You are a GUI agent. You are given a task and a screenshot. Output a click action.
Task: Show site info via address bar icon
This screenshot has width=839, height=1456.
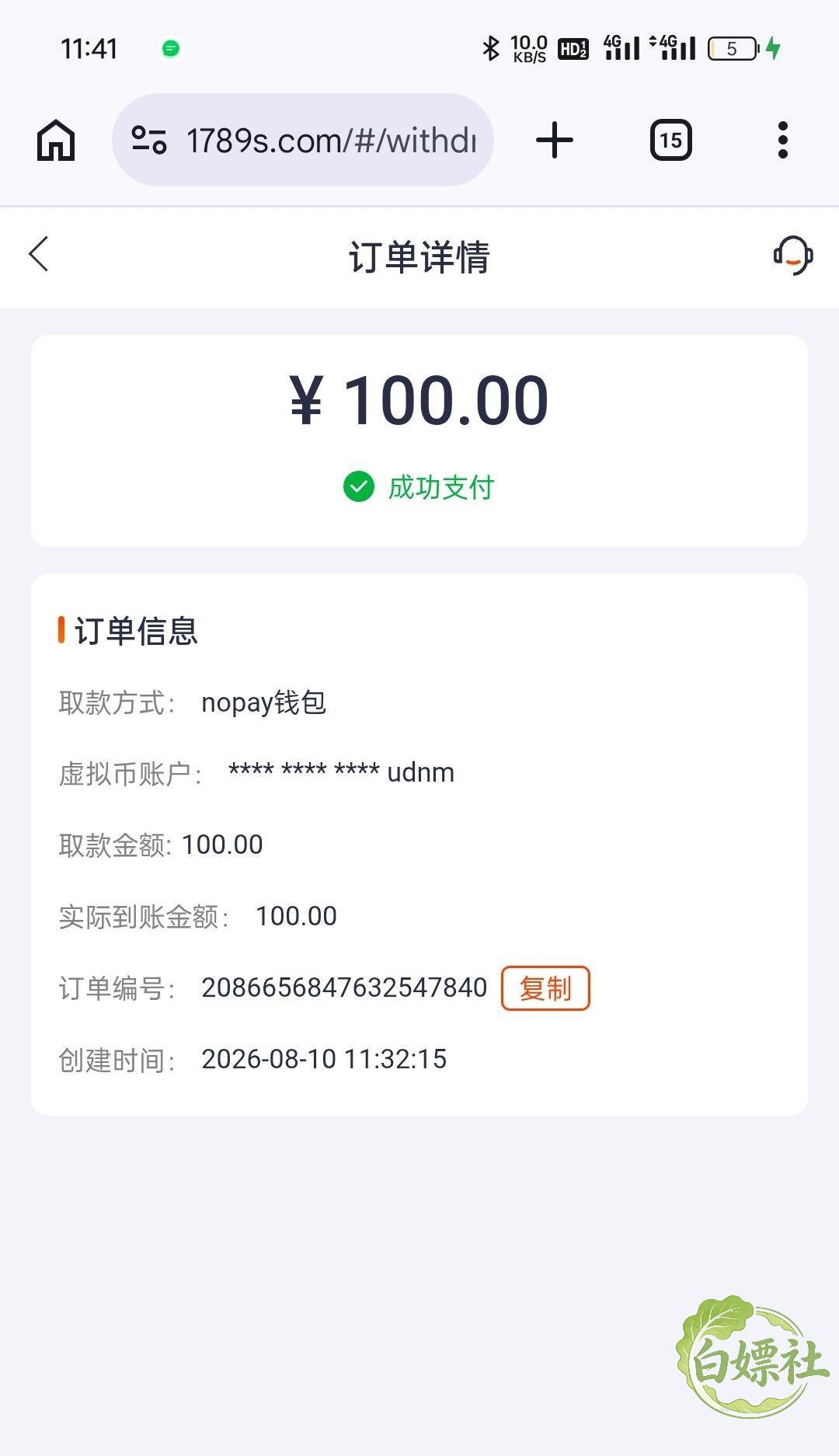click(149, 141)
